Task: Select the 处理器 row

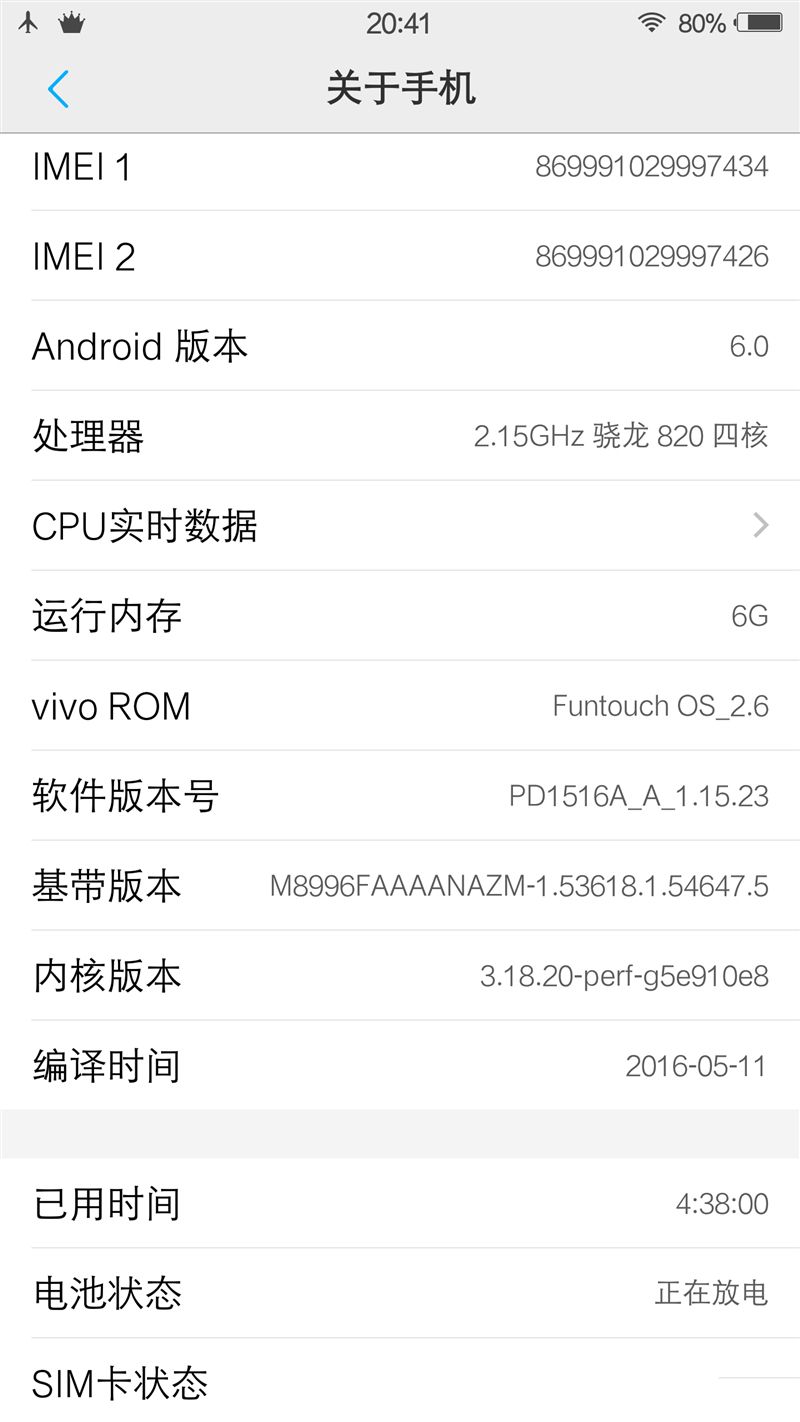Action: [400, 436]
